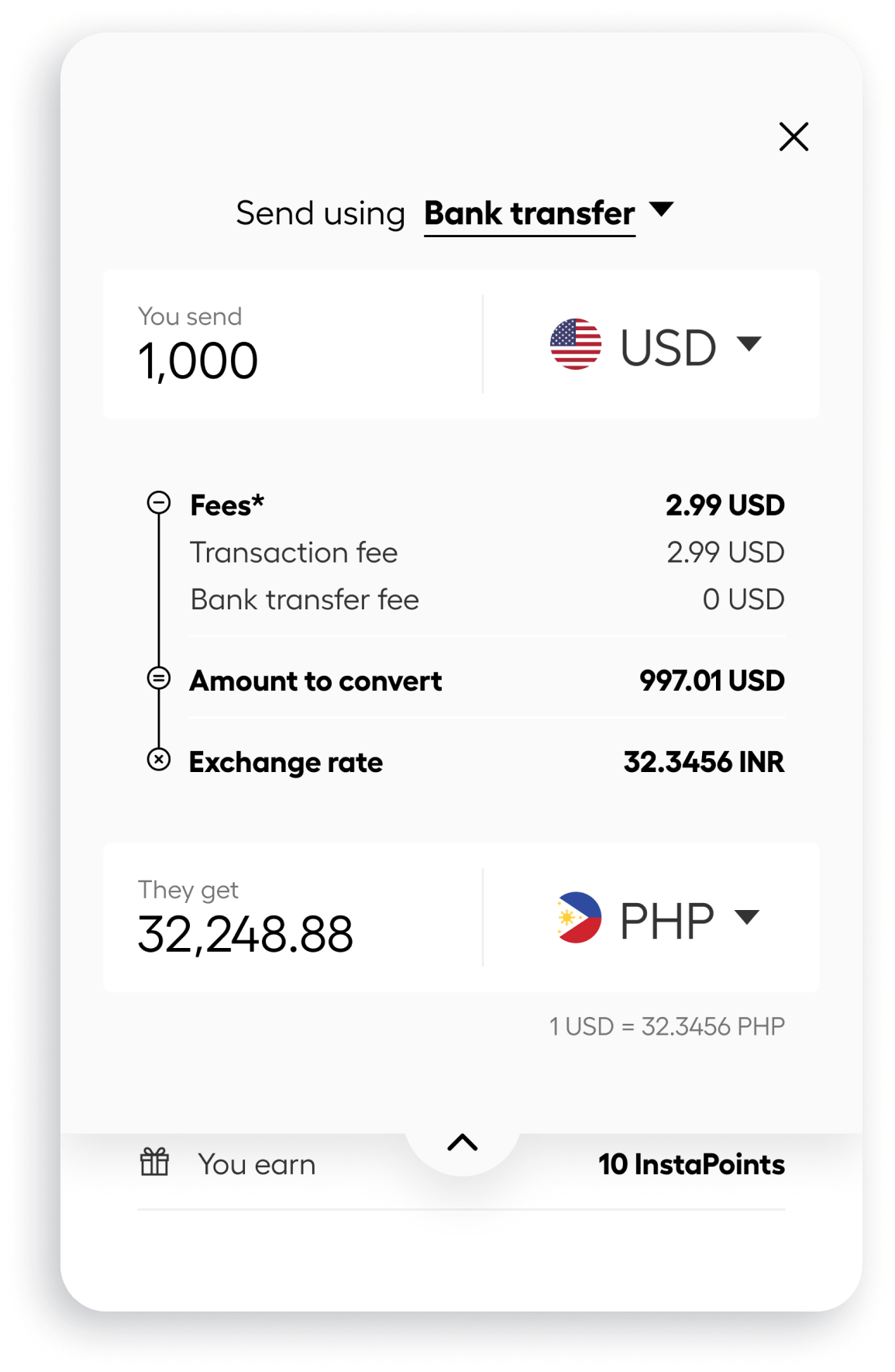Click the Exchange rate row
This screenshot has width=895, height=1372.
287,761
